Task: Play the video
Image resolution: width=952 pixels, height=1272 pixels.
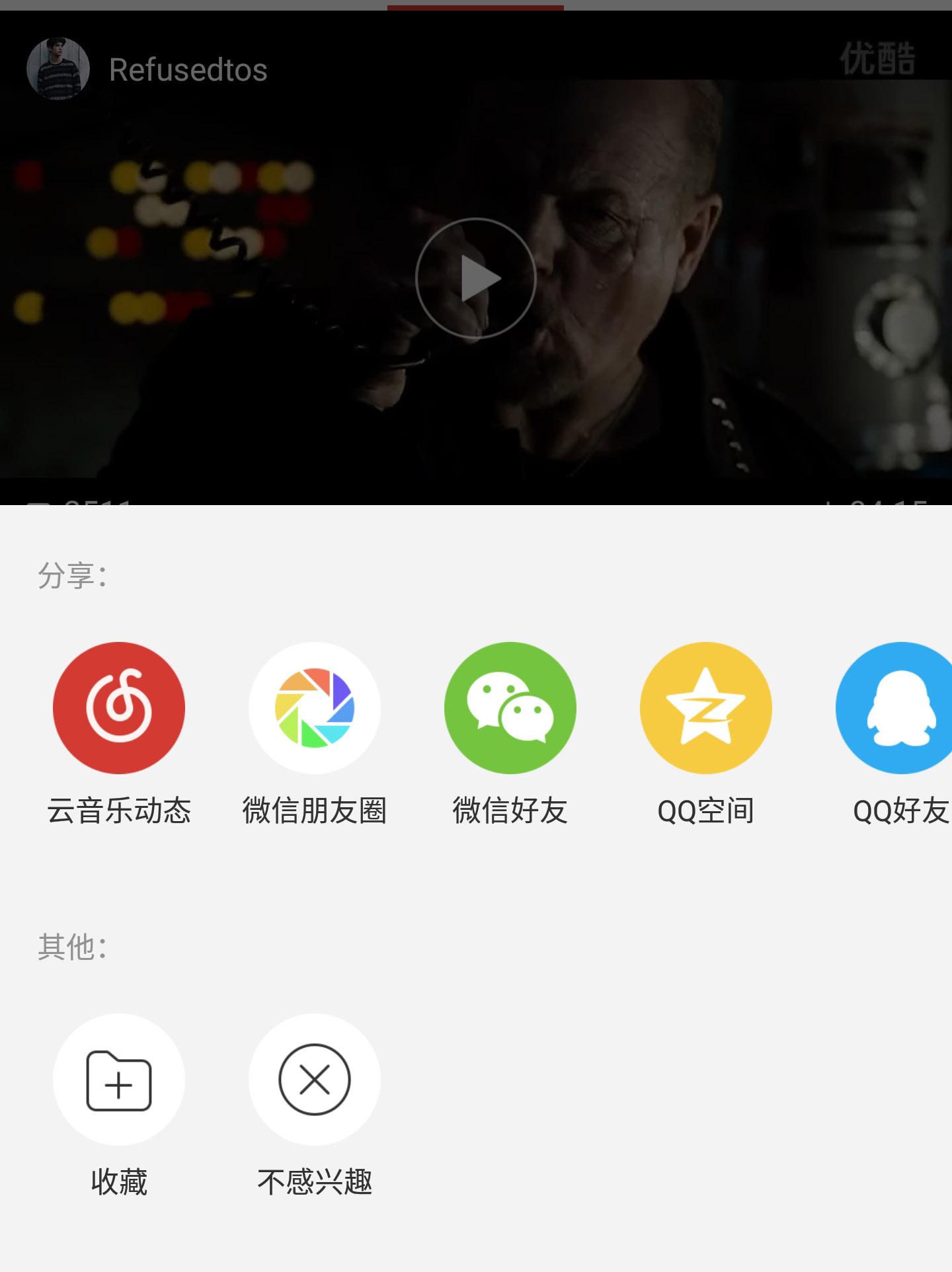Action: click(x=475, y=278)
